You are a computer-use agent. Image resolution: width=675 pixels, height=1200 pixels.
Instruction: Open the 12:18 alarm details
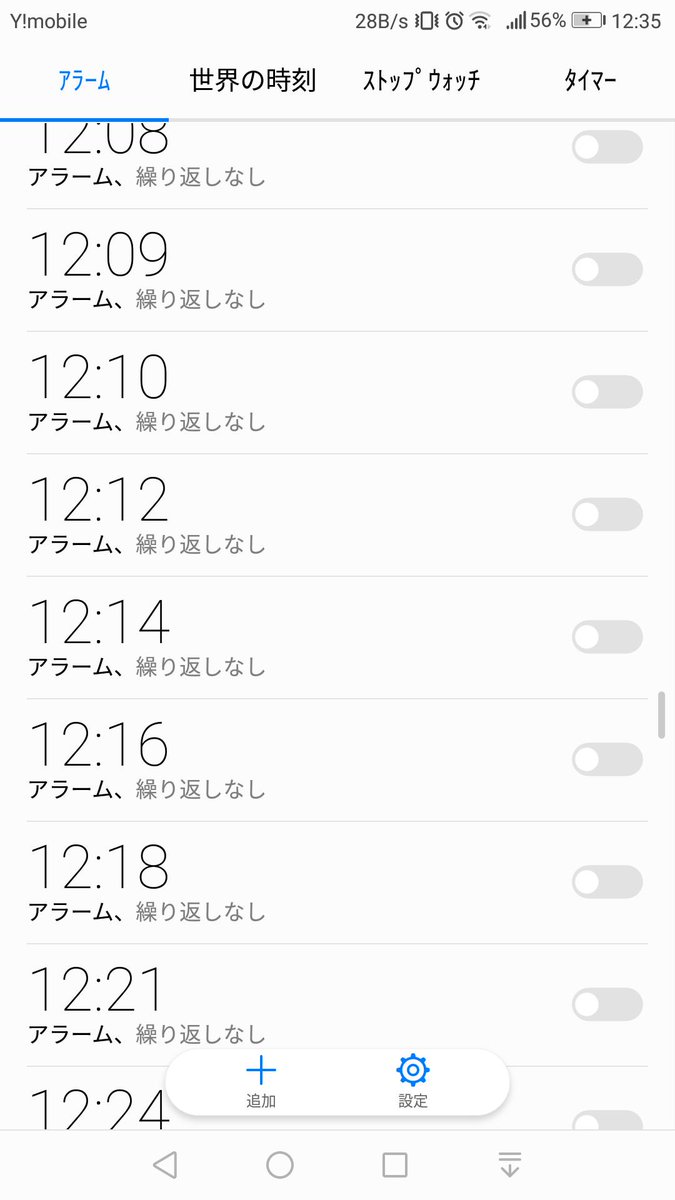pyautogui.click(x=337, y=883)
